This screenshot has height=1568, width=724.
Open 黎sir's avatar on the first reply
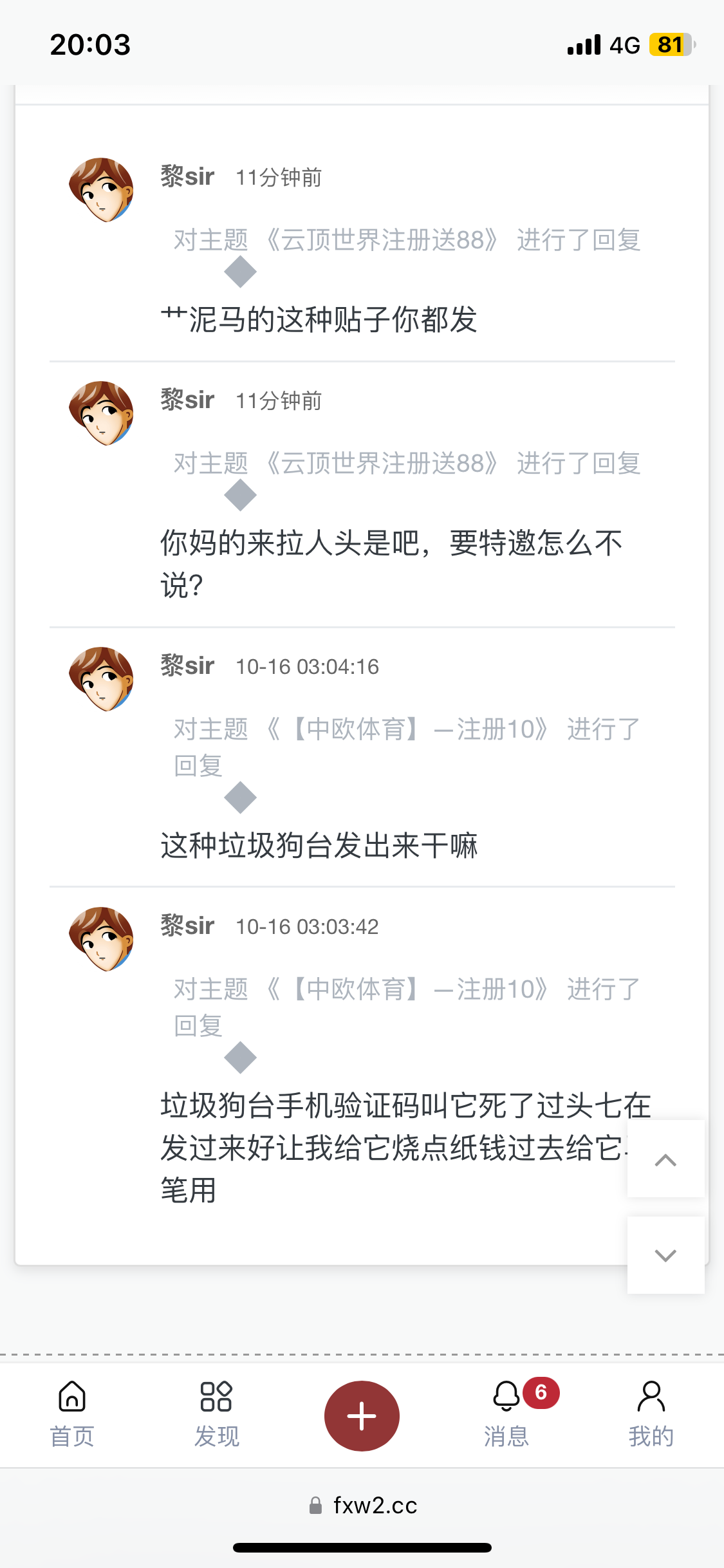103,190
